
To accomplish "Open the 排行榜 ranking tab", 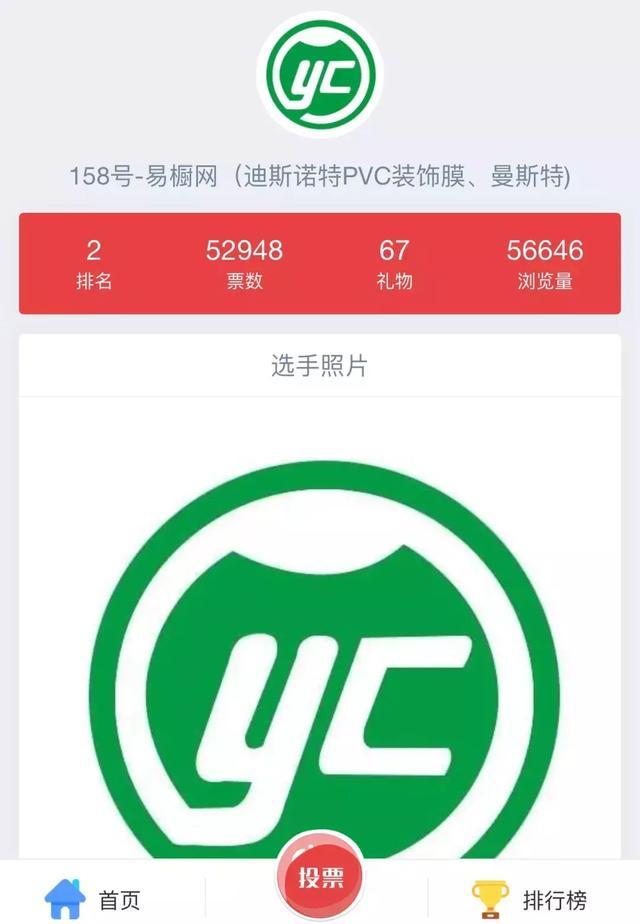I will 530,898.
